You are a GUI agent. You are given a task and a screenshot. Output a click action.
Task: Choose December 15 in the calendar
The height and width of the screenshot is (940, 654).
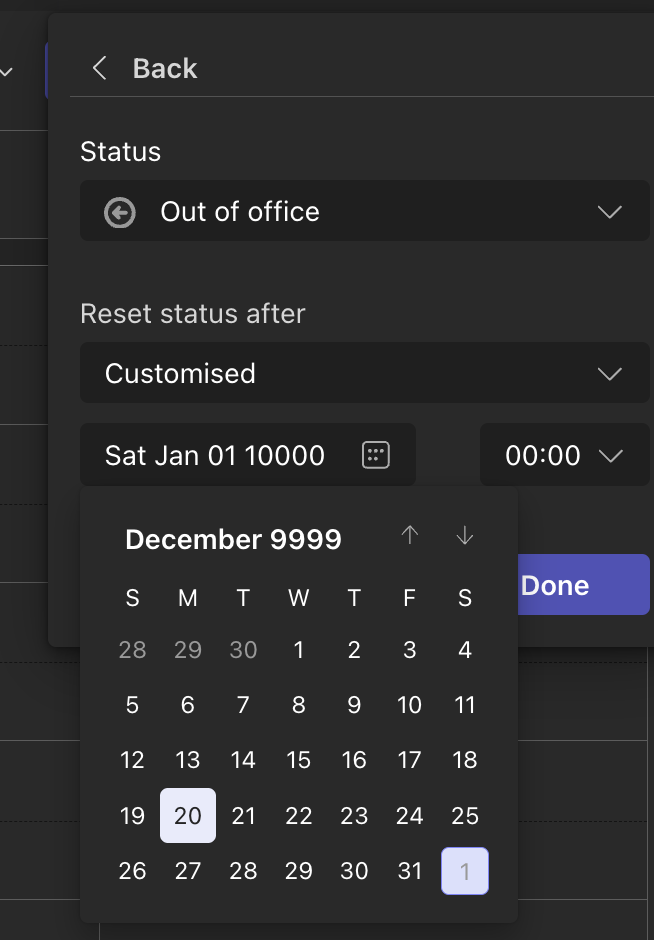[x=298, y=760]
